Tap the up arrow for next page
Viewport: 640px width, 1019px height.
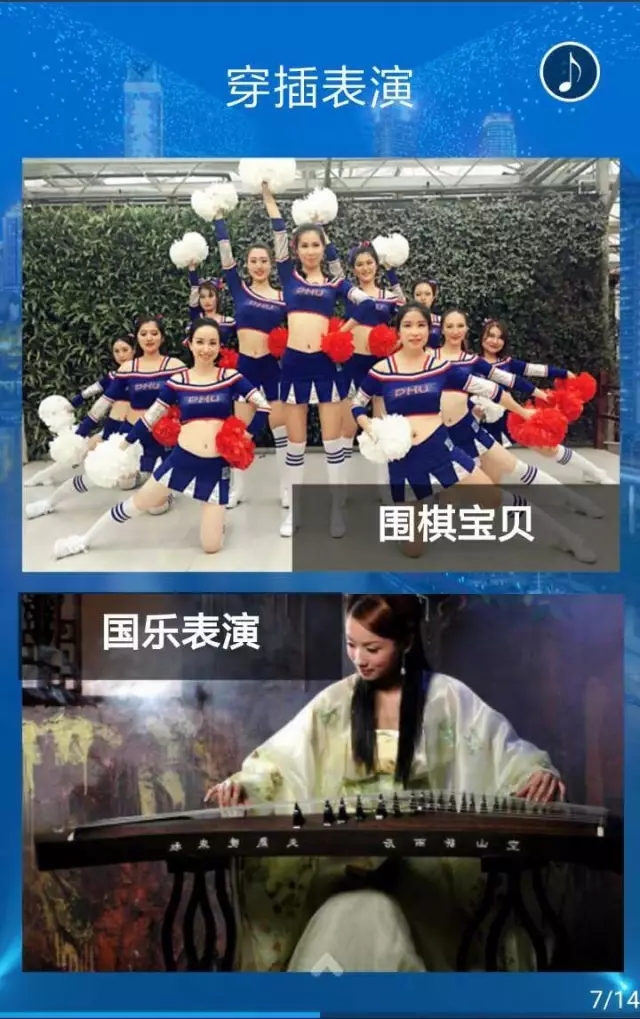326,964
